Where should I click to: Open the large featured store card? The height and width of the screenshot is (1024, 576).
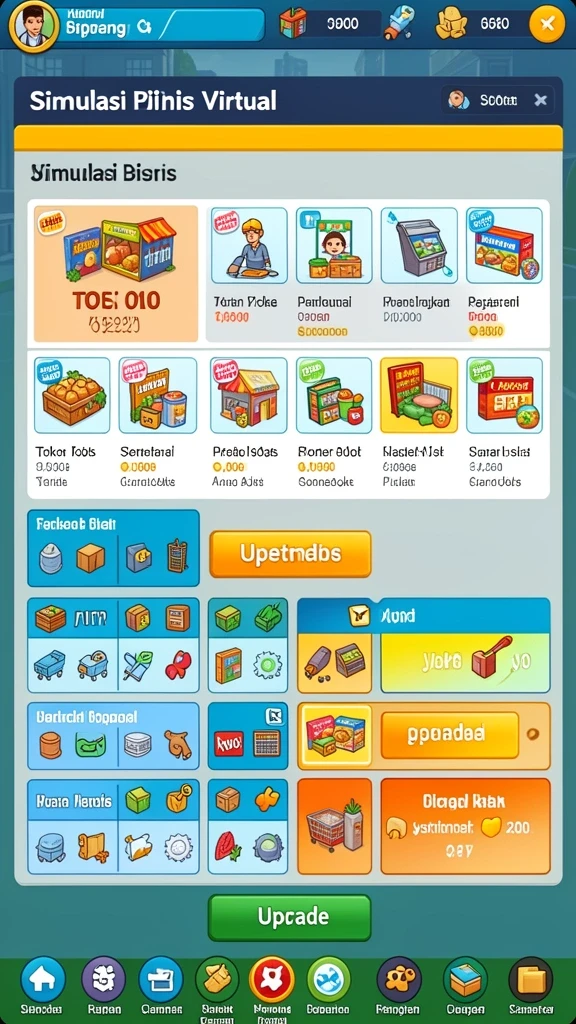[x=116, y=274]
